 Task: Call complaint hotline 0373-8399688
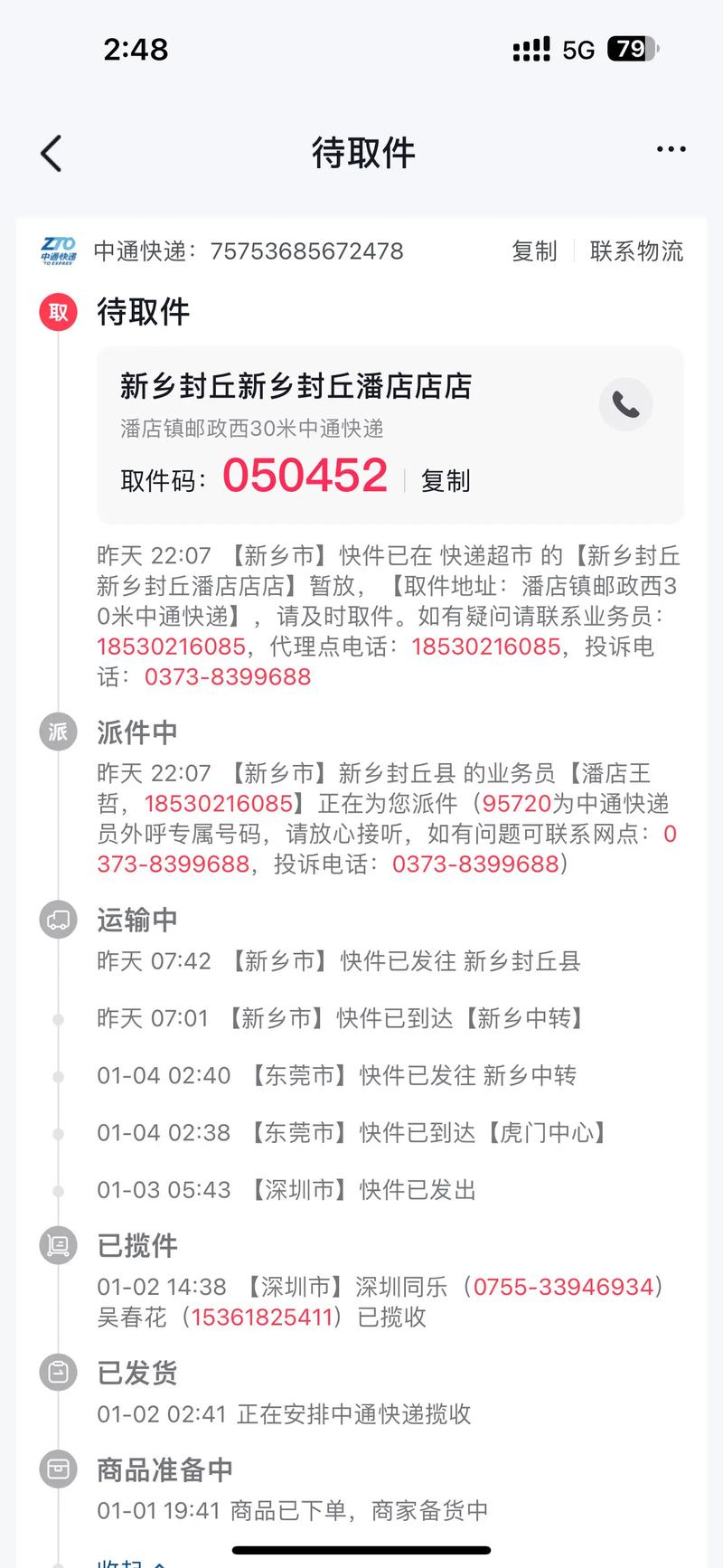228,676
